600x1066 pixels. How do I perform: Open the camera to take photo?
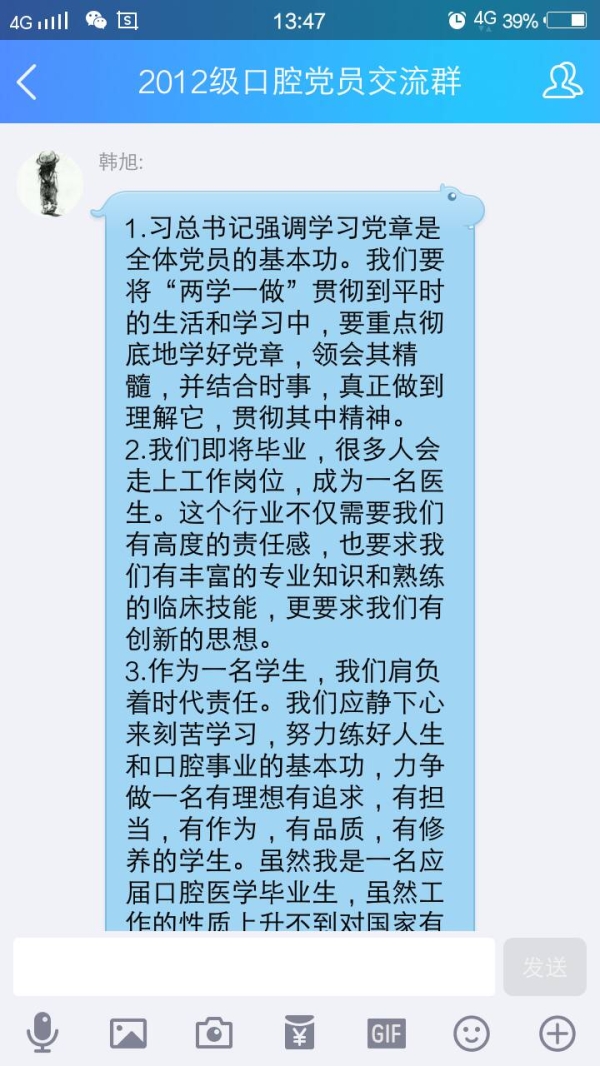(214, 1032)
